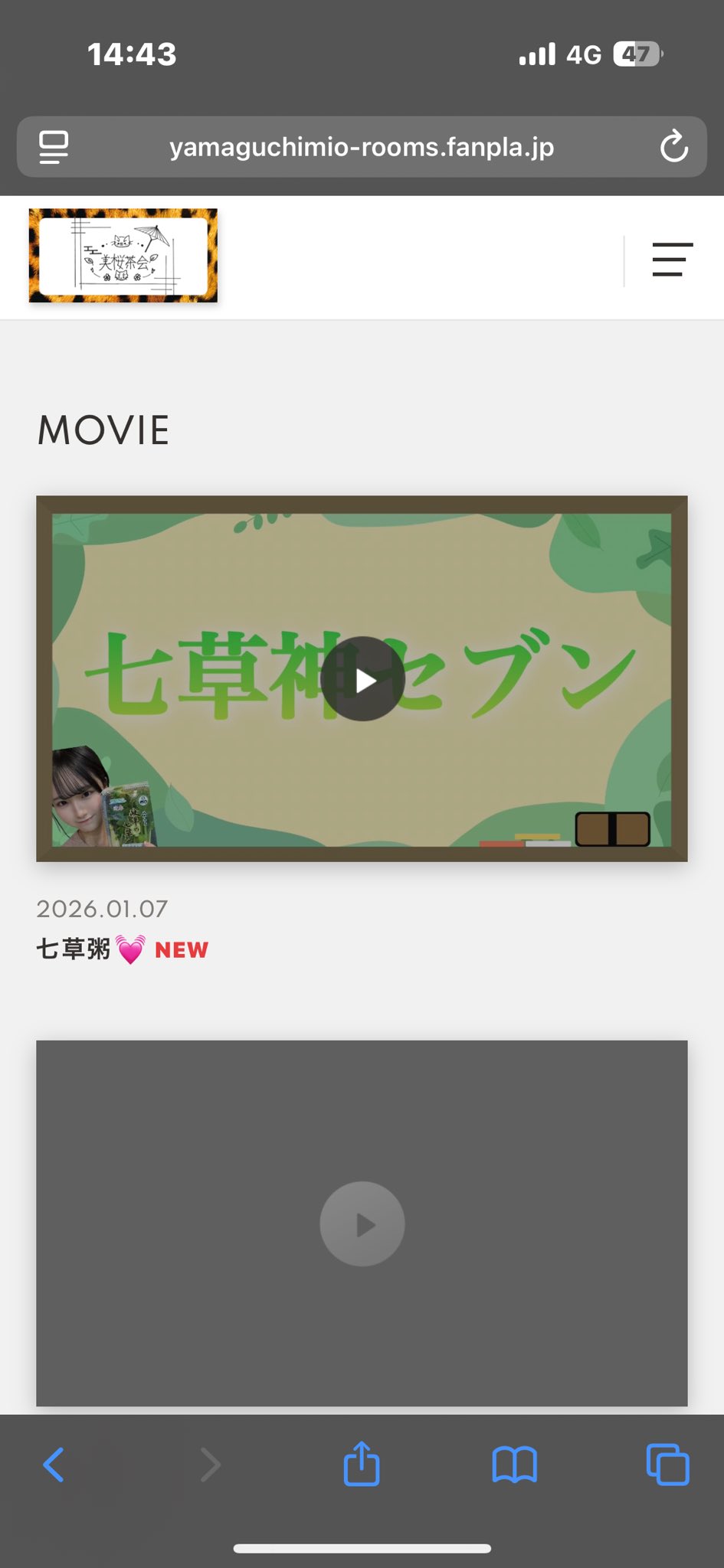Viewport: 724px width, 1568px height.
Task: Tap the URL address field
Action: pyautogui.click(x=362, y=147)
